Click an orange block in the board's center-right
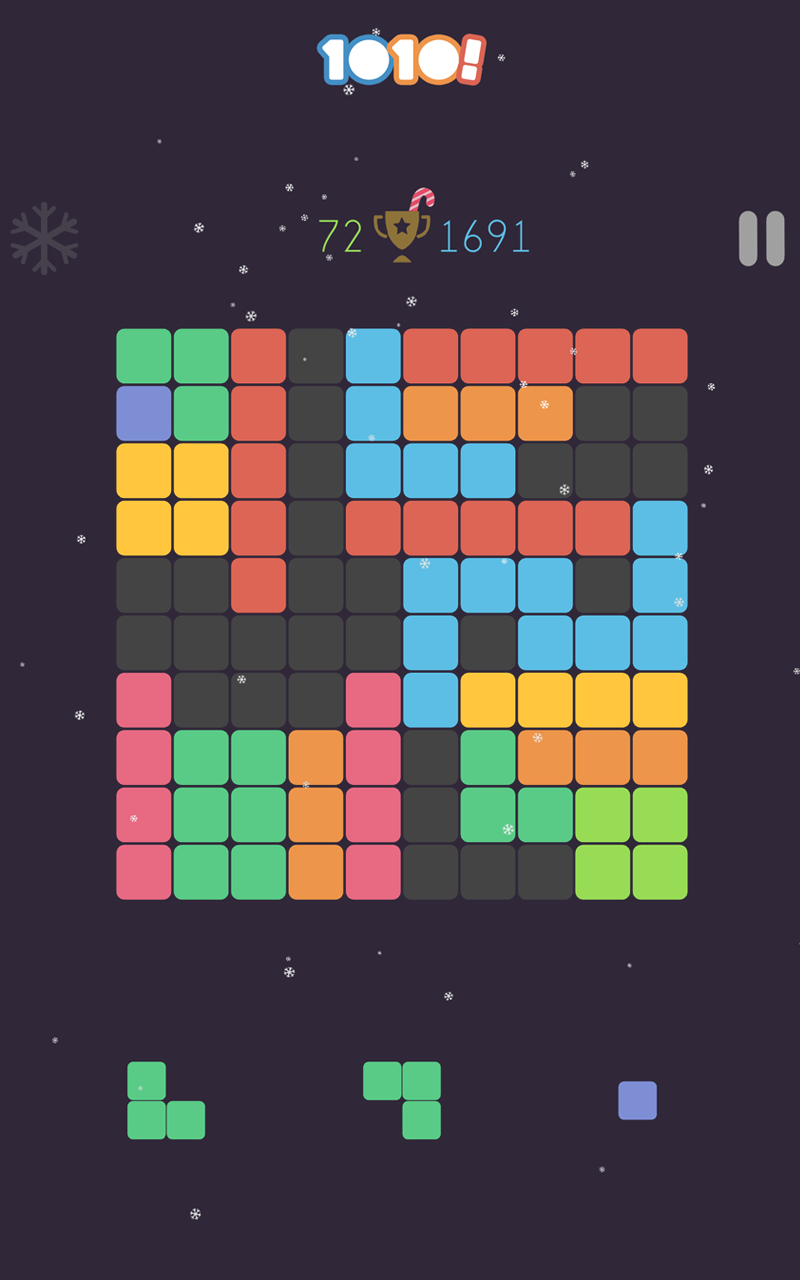Screen dimensions: 800x1280 pos(545,756)
